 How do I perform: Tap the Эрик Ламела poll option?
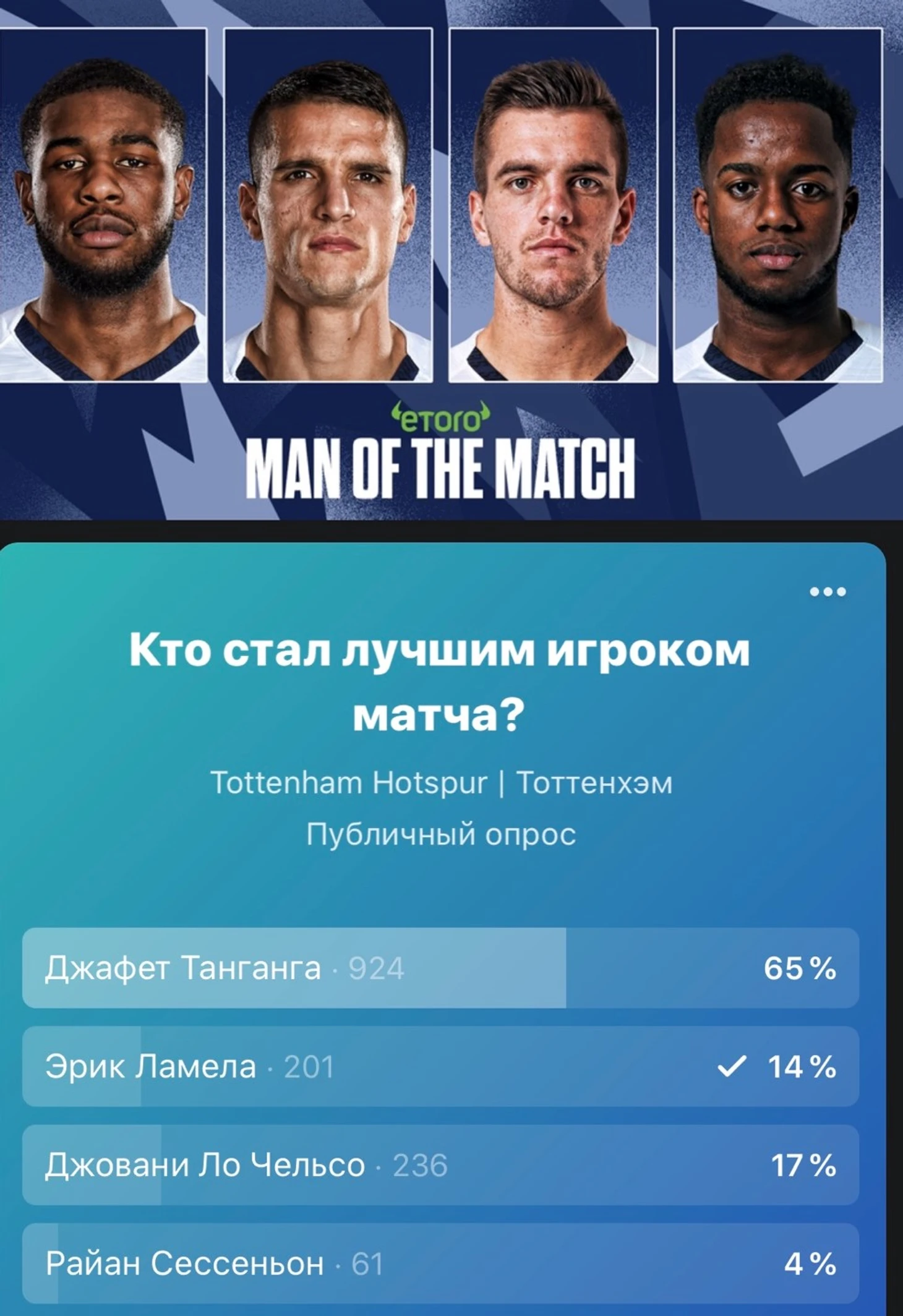click(440, 1067)
